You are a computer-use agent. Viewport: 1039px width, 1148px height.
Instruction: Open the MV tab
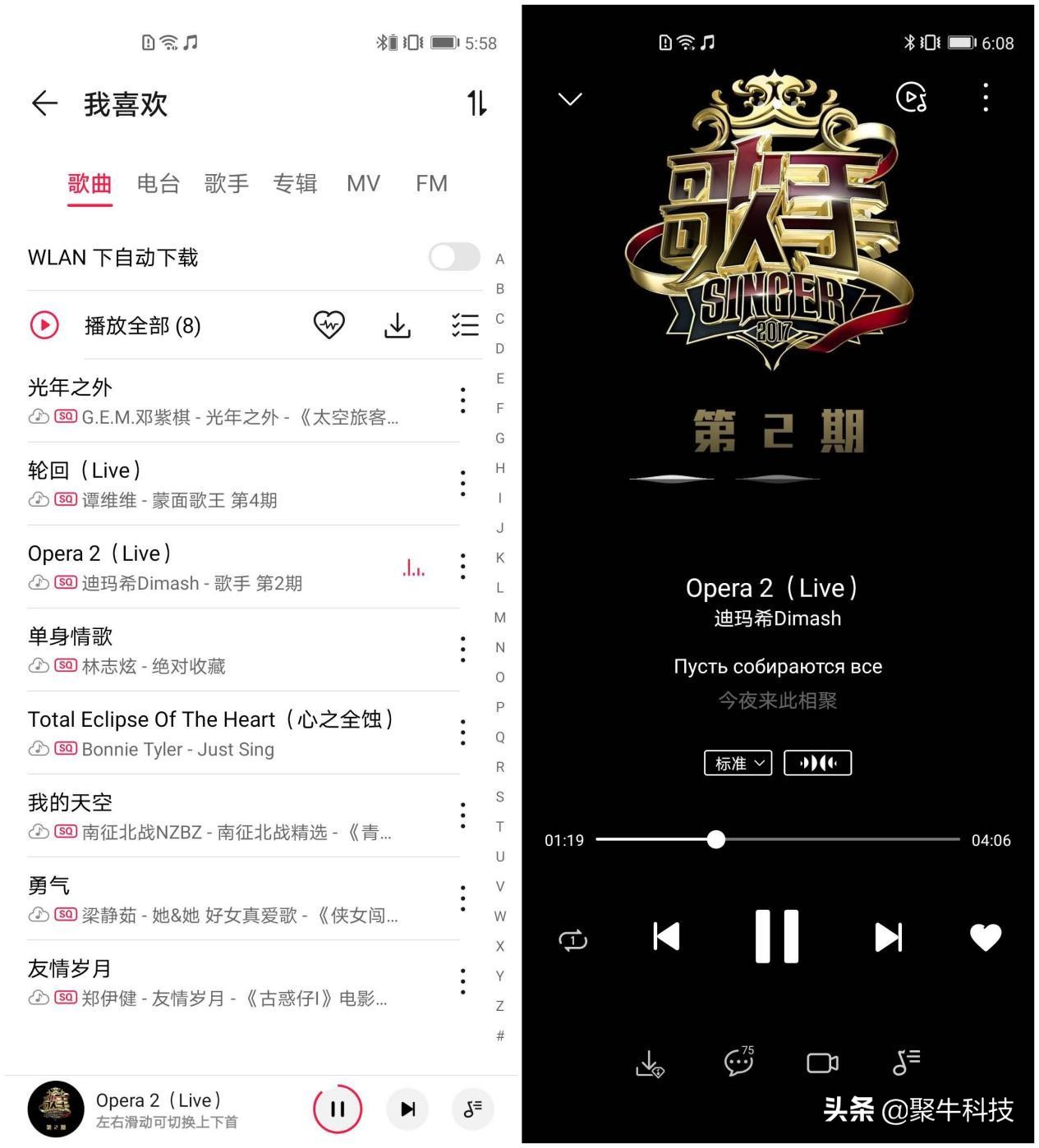[x=363, y=183]
